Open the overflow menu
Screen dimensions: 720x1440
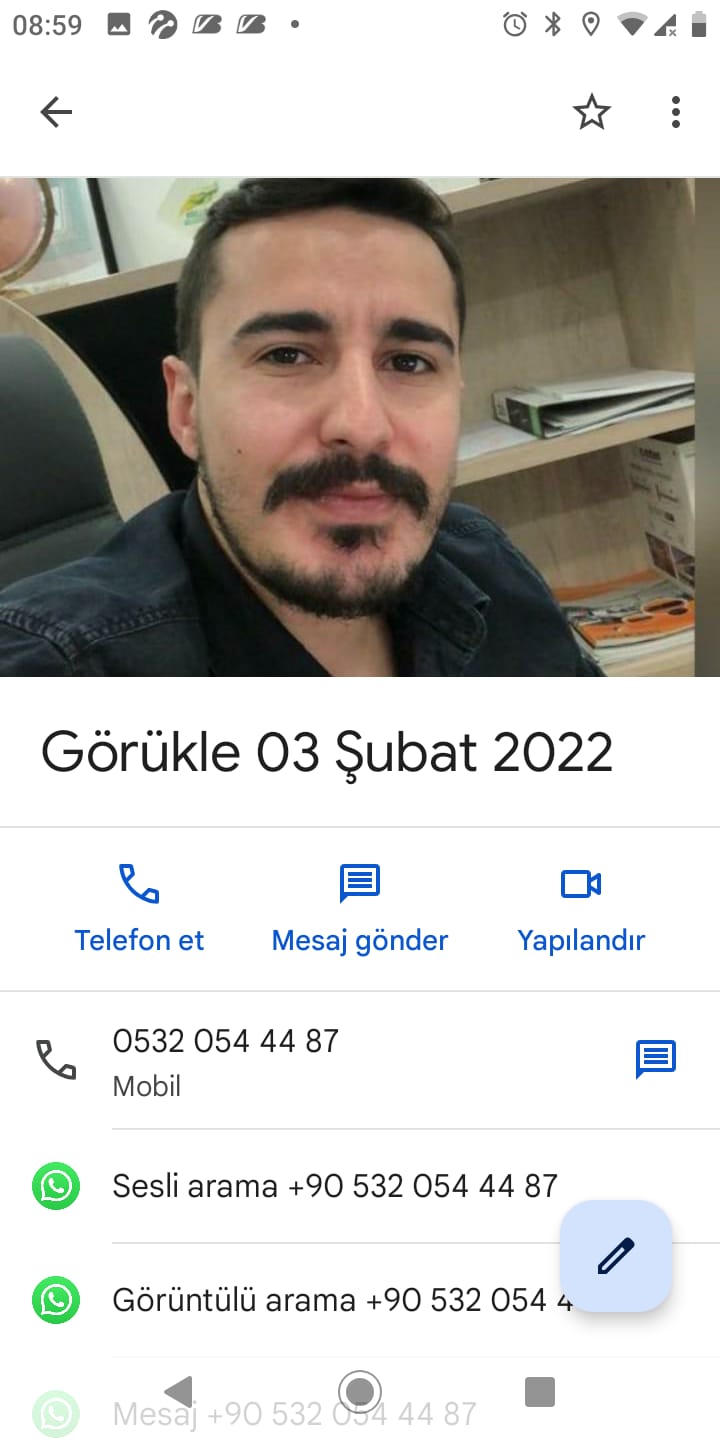click(x=675, y=112)
